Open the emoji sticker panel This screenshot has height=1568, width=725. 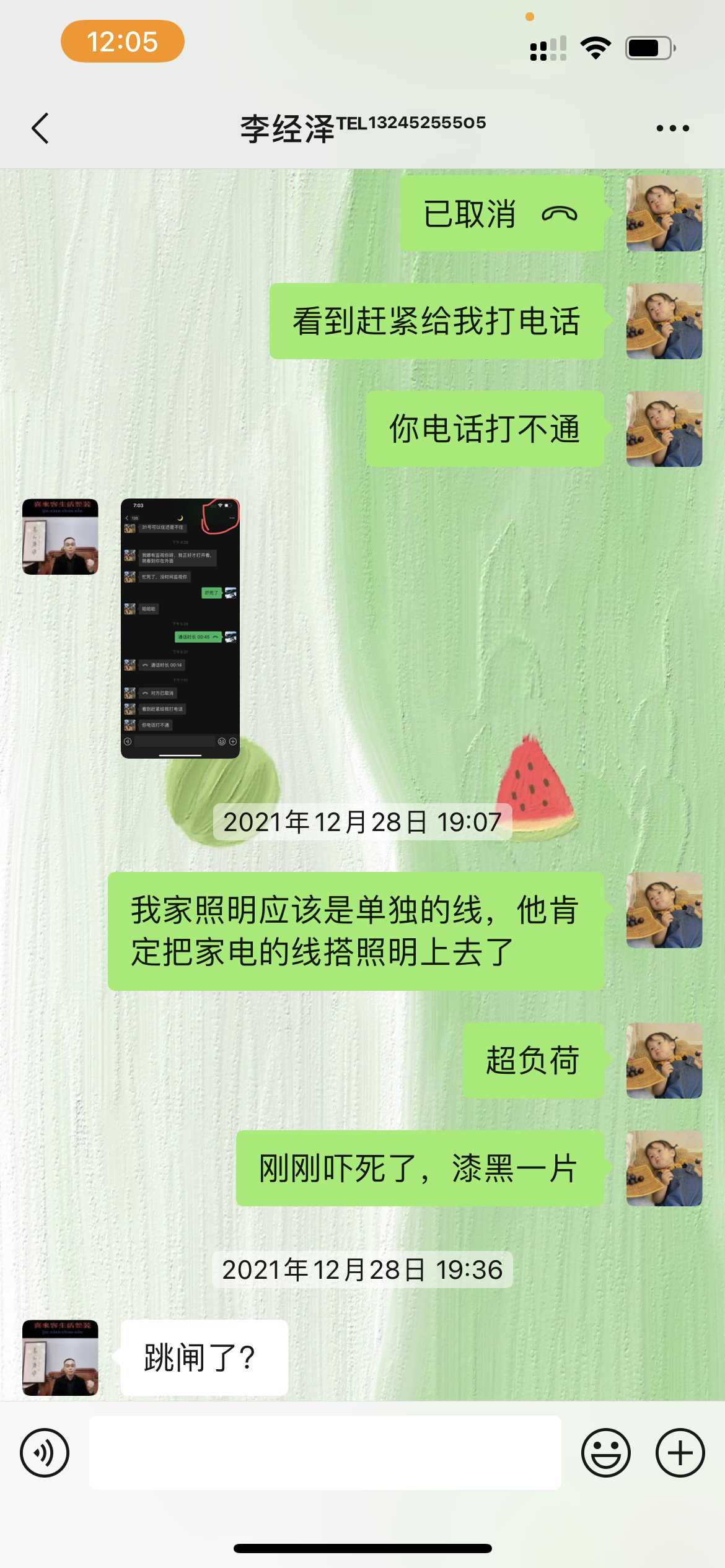coord(605,1452)
